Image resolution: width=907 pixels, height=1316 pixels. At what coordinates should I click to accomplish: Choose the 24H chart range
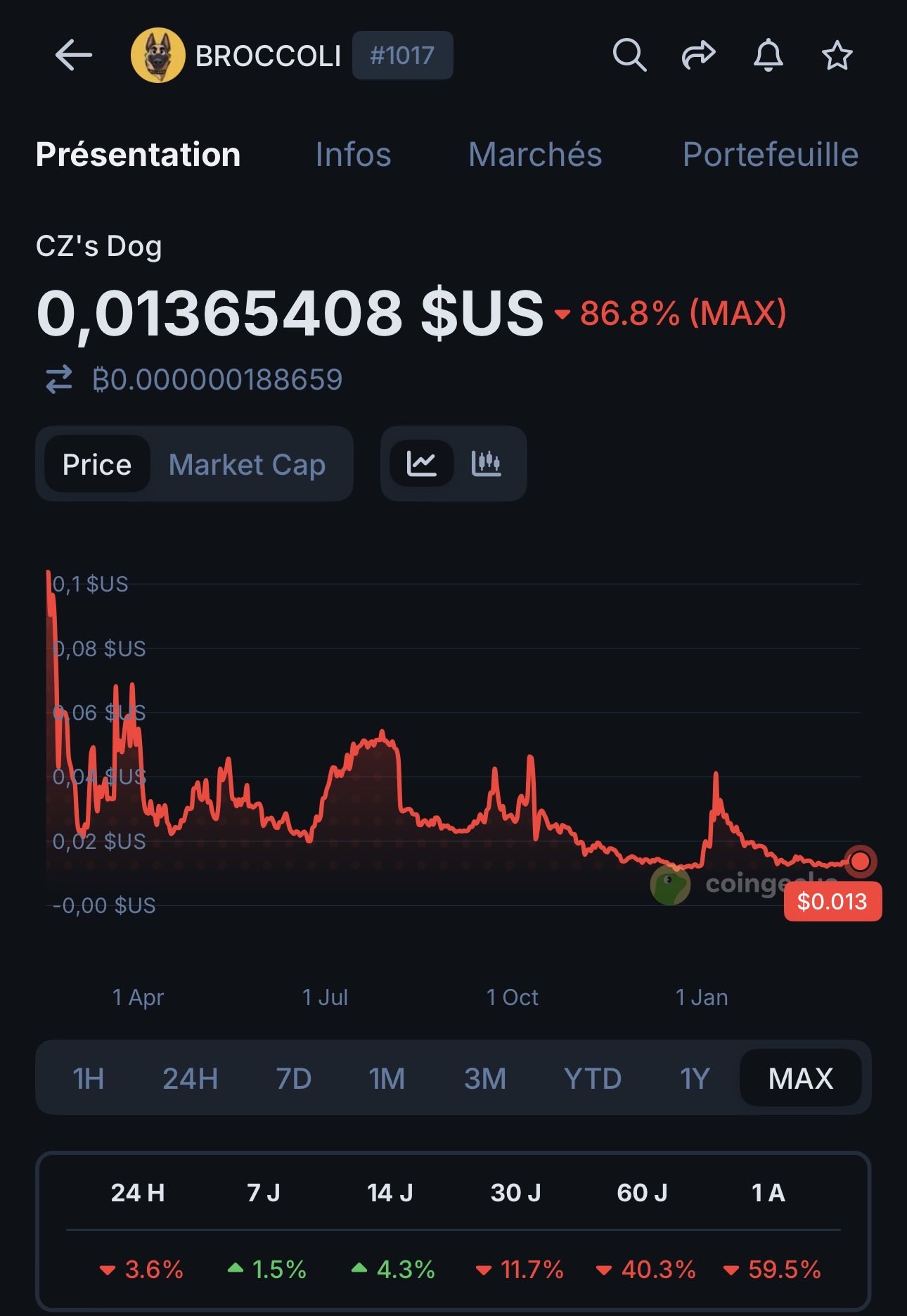(x=190, y=1078)
